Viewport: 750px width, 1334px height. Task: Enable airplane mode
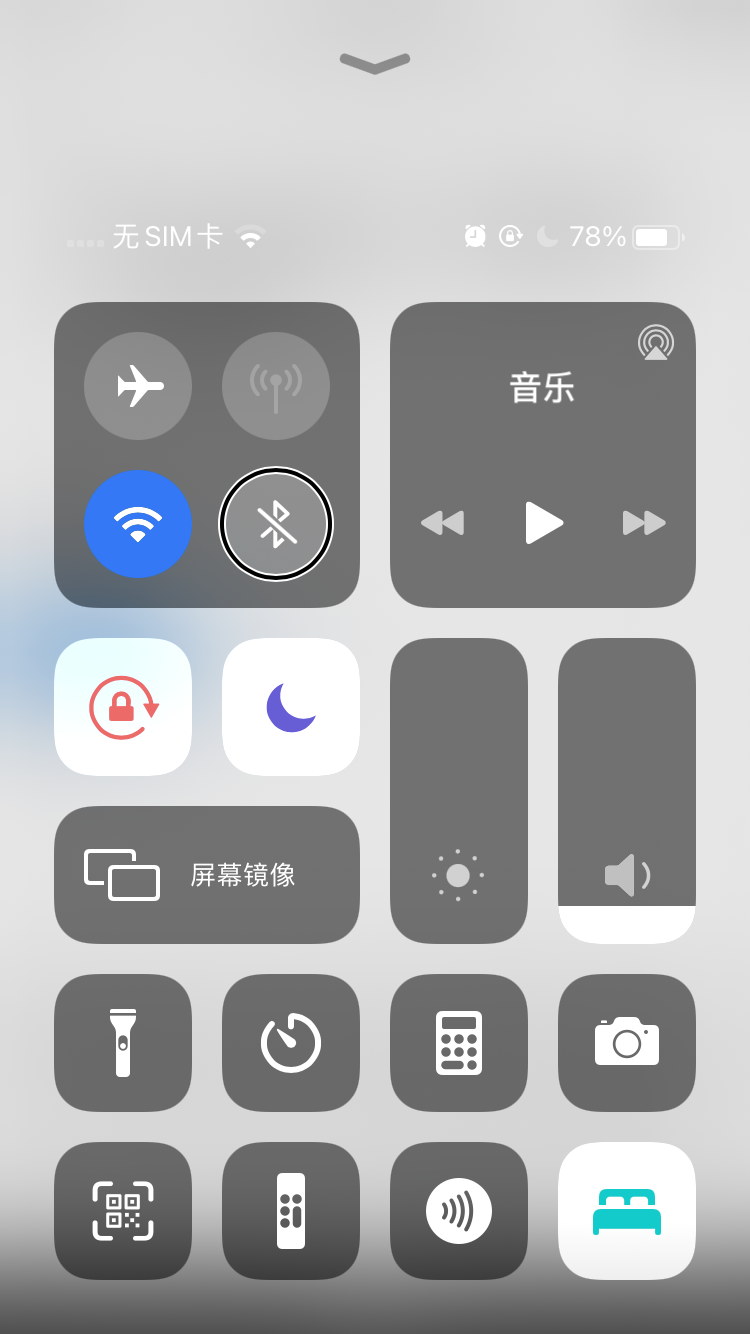(x=138, y=386)
